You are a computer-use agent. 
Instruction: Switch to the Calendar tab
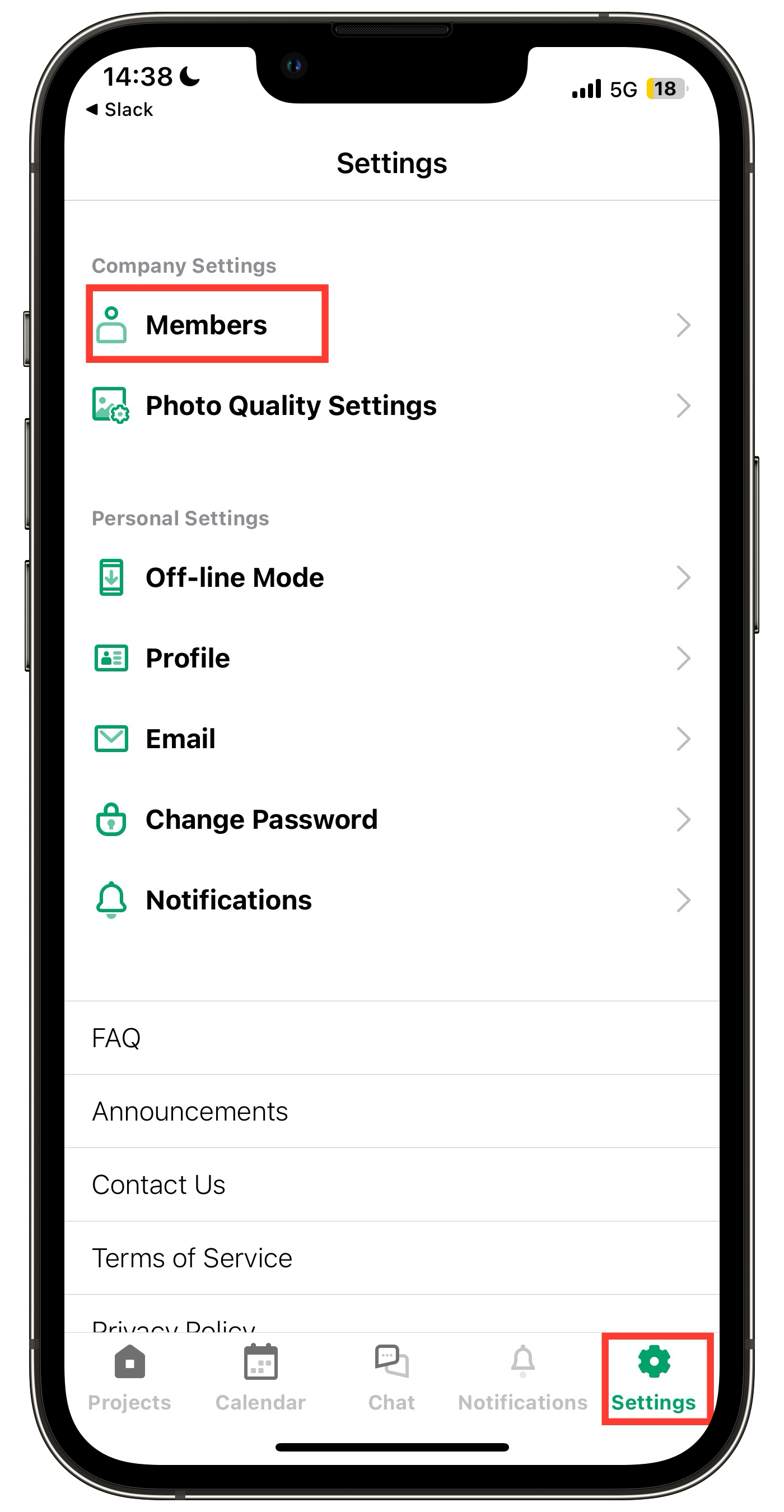[260, 1377]
